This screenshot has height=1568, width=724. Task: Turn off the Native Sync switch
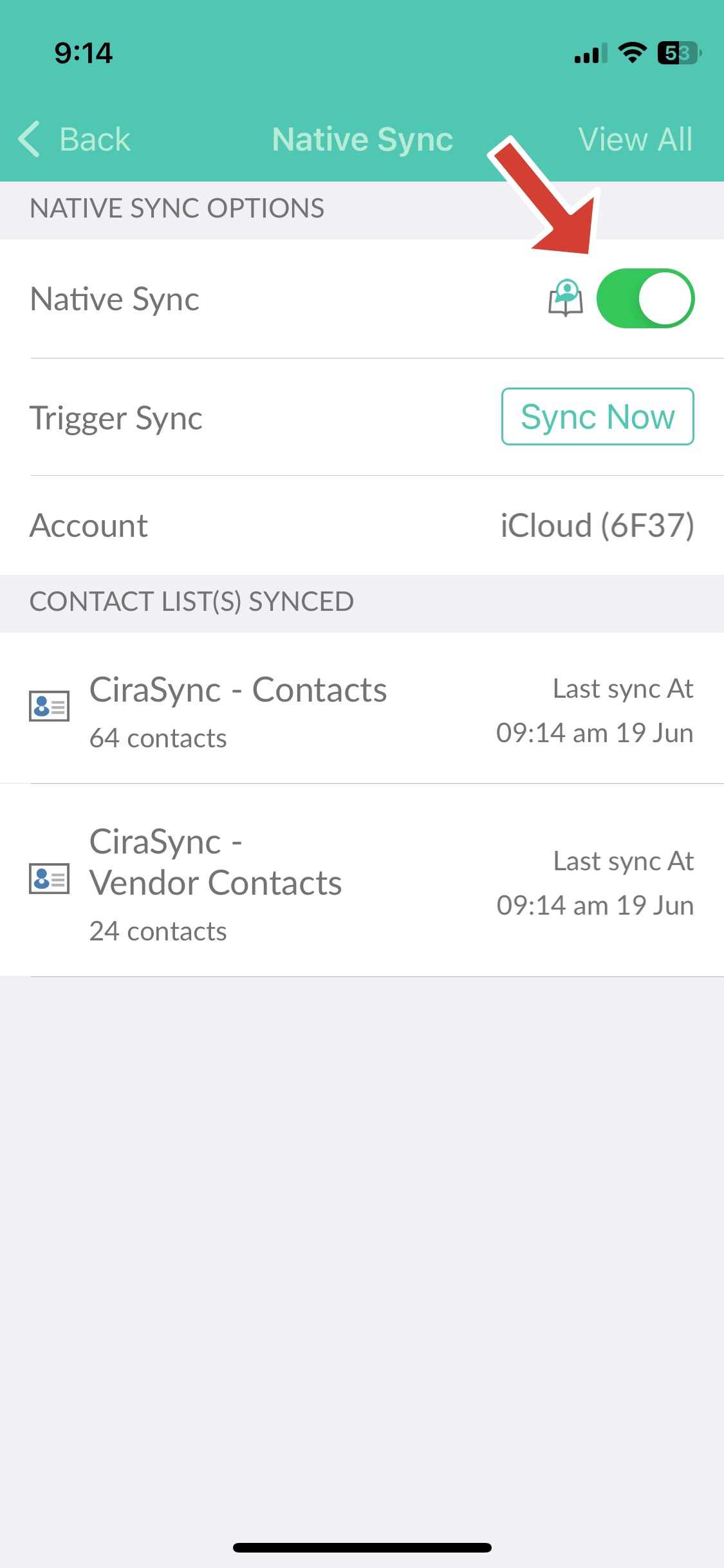click(645, 299)
